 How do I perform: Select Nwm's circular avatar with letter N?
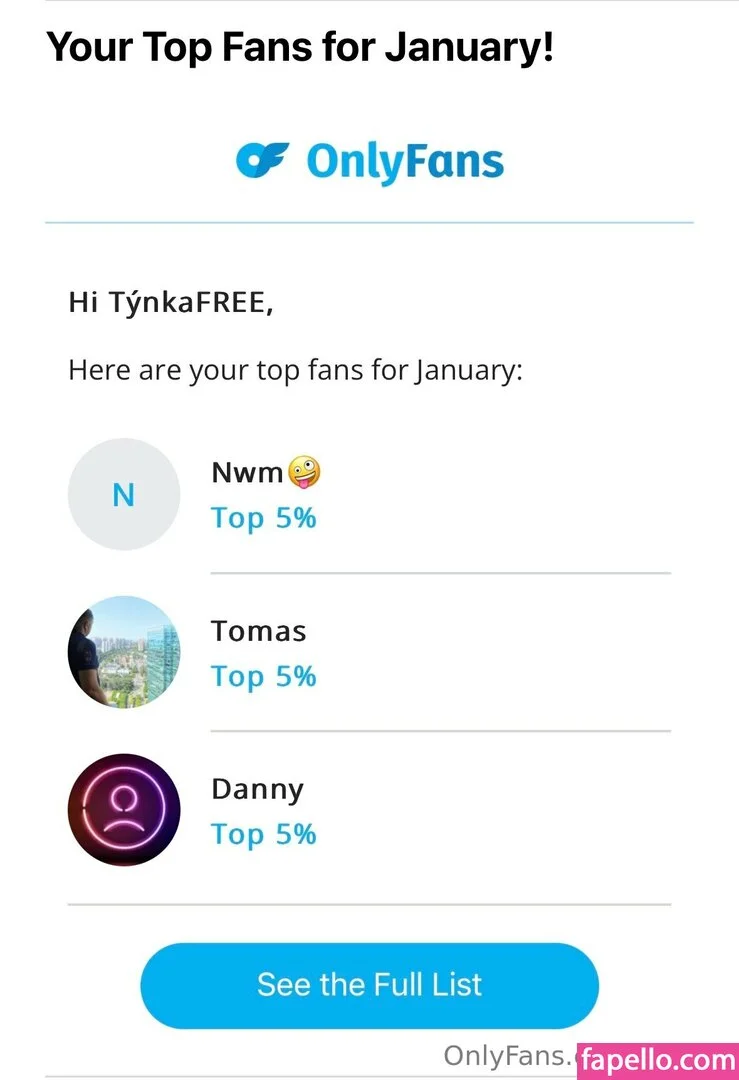tap(123, 494)
